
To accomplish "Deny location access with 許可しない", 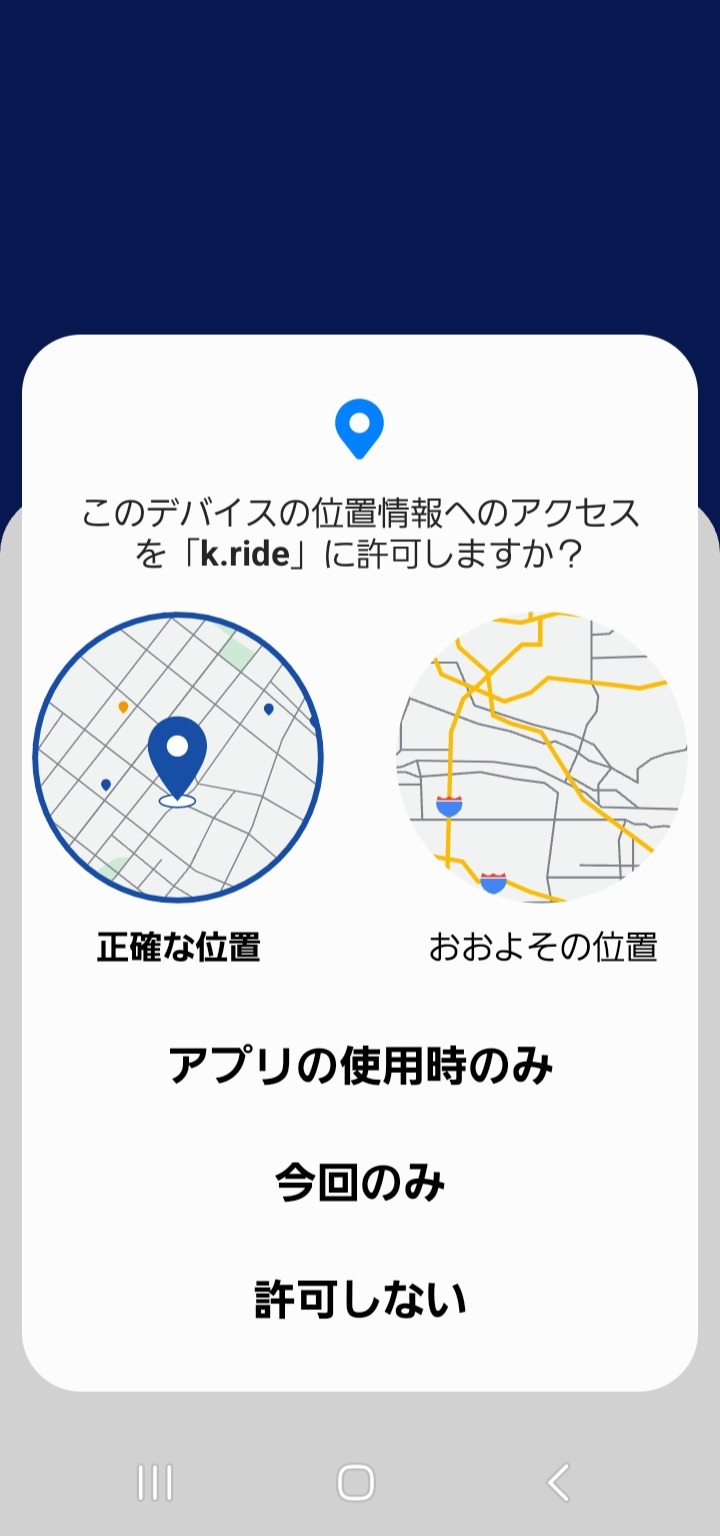I will coord(360,1301).
